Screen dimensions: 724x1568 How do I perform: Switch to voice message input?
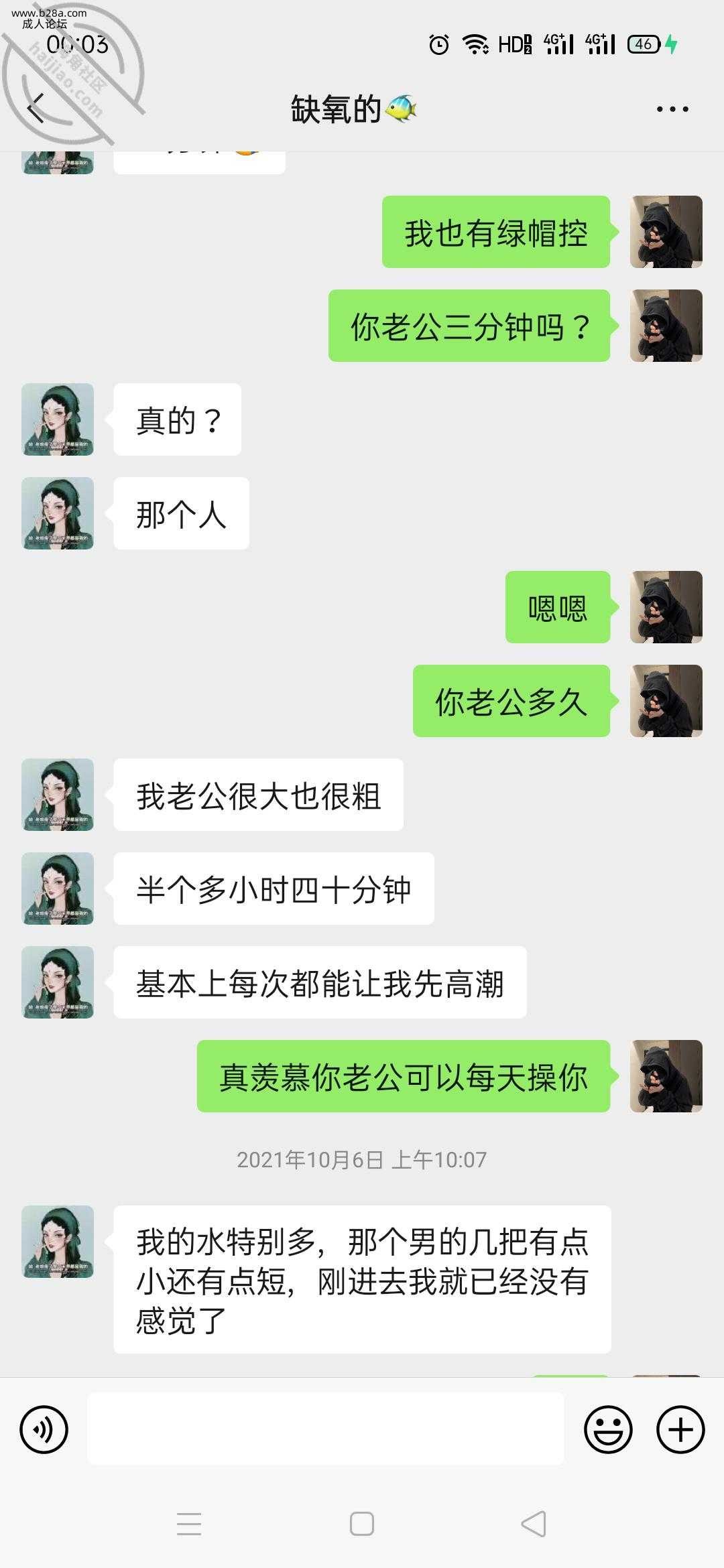44,1429
